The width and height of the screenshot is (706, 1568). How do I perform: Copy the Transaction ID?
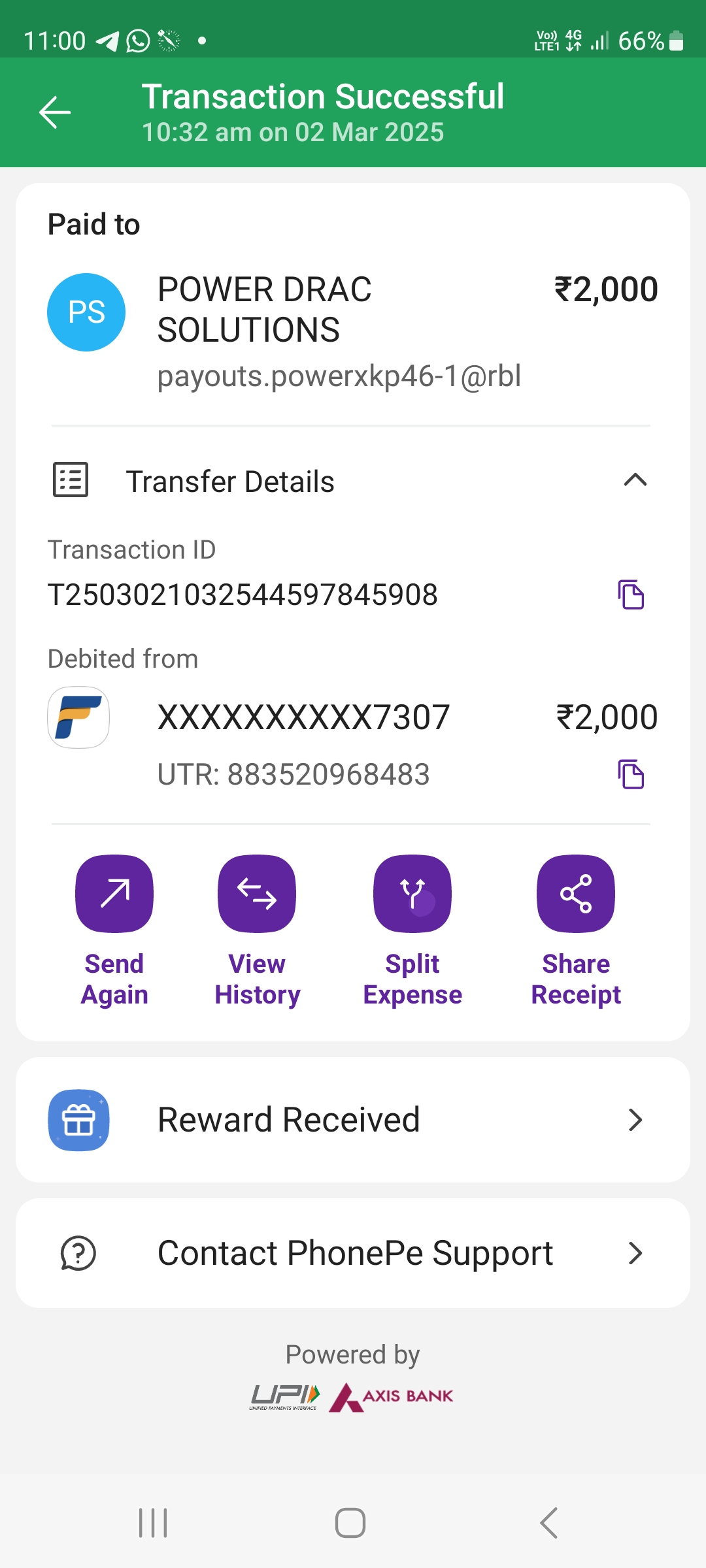click(x=631, y=595)
